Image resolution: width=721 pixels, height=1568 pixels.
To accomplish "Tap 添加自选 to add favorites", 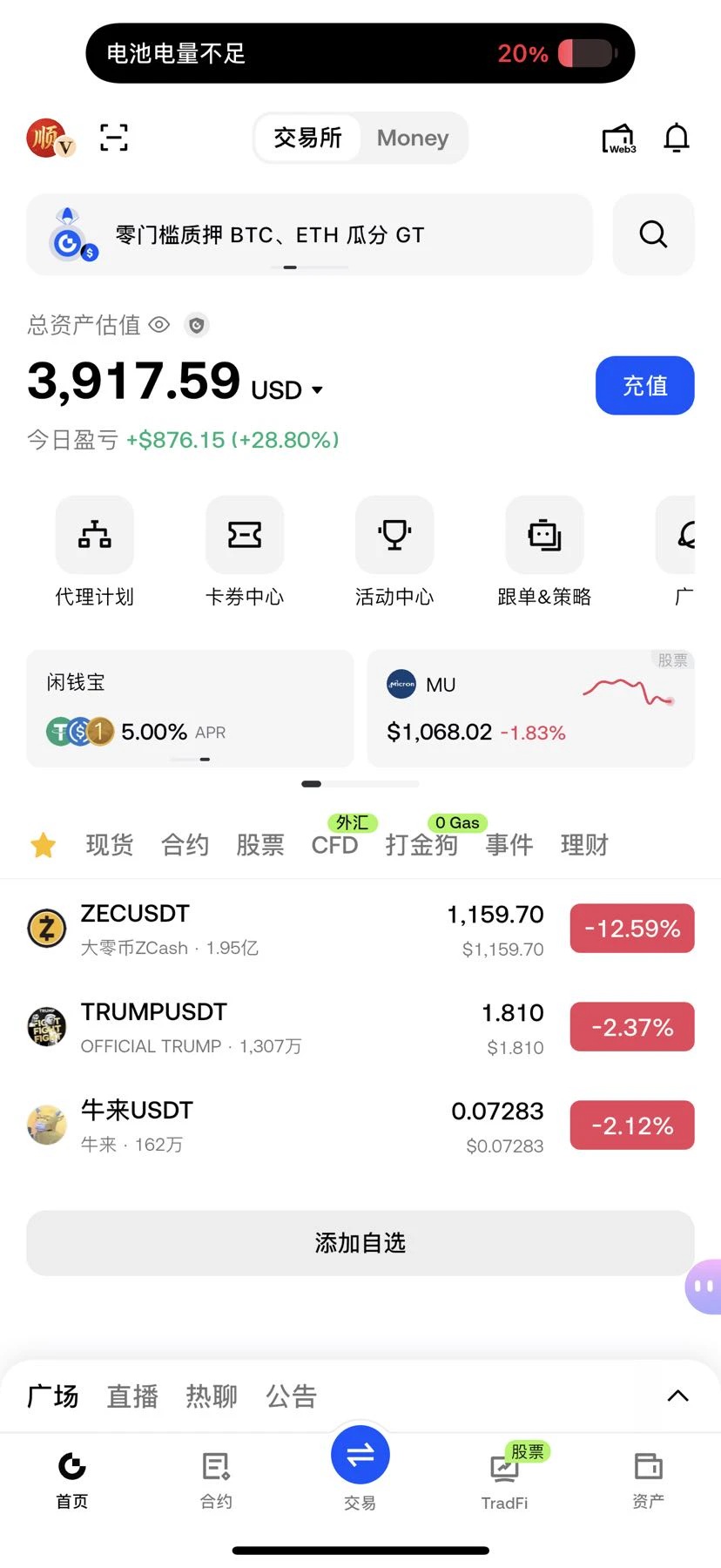I will 360,1243.
